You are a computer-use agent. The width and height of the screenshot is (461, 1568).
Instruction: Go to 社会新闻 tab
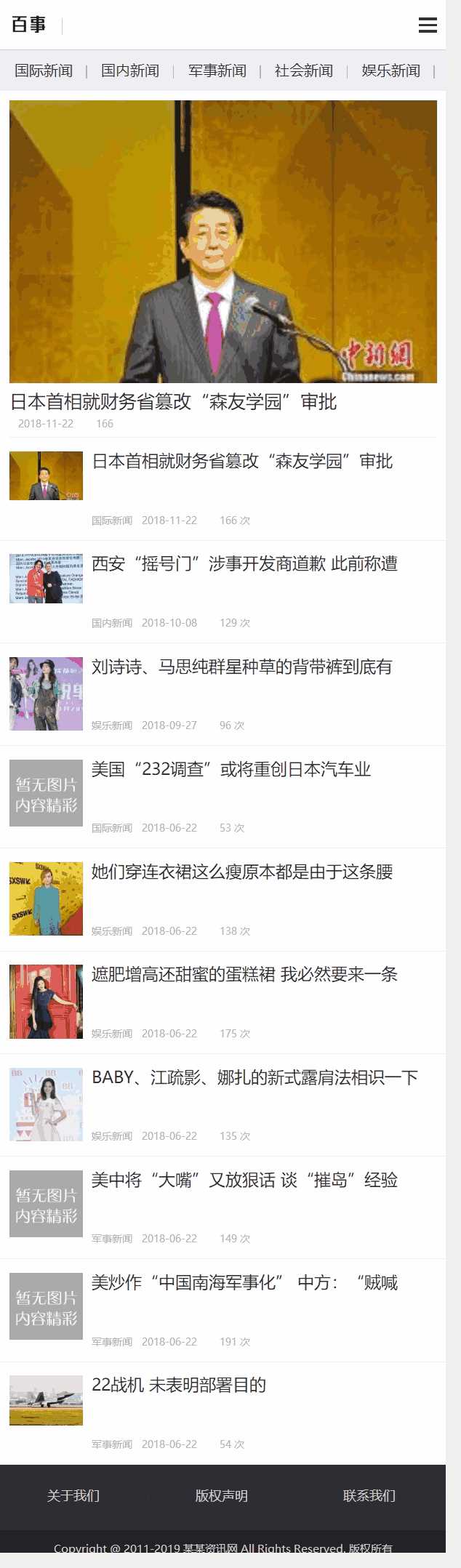pyautogui.click(x=303, y=71)
